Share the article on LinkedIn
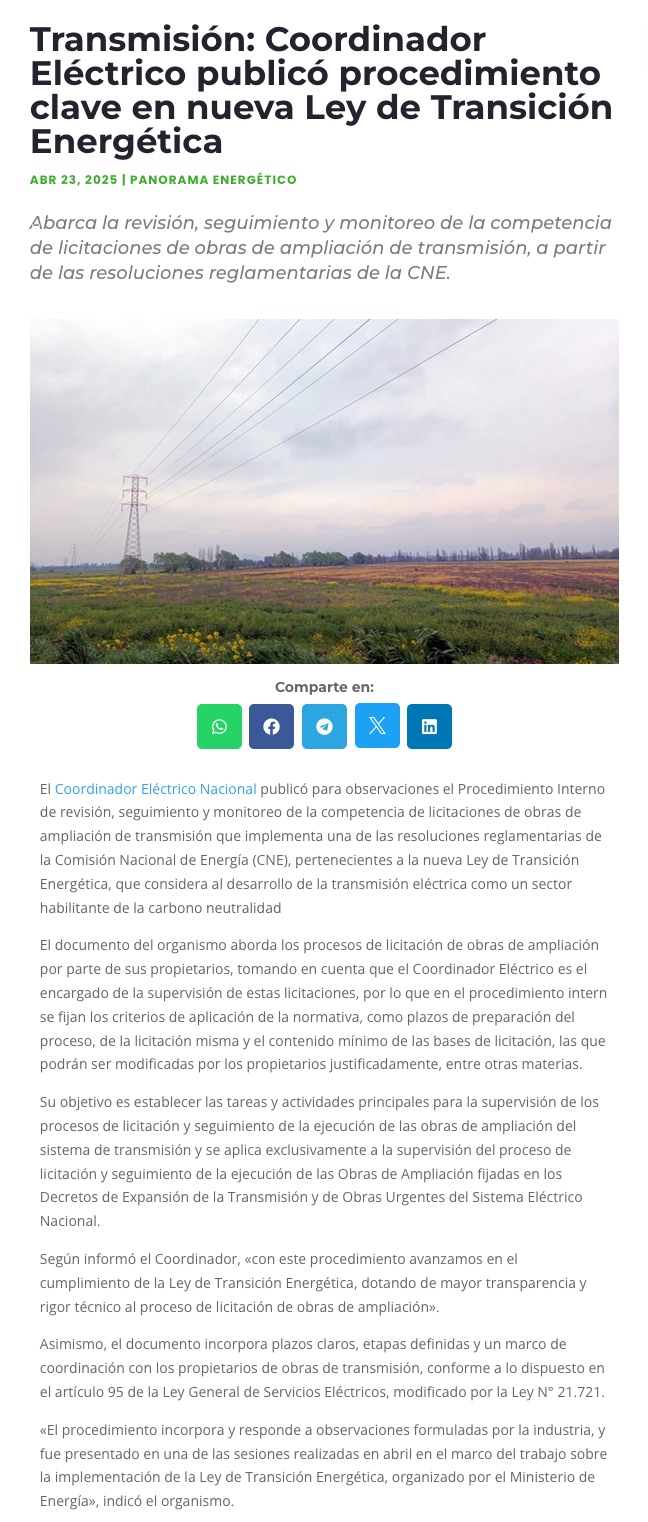 coord(429,726)
